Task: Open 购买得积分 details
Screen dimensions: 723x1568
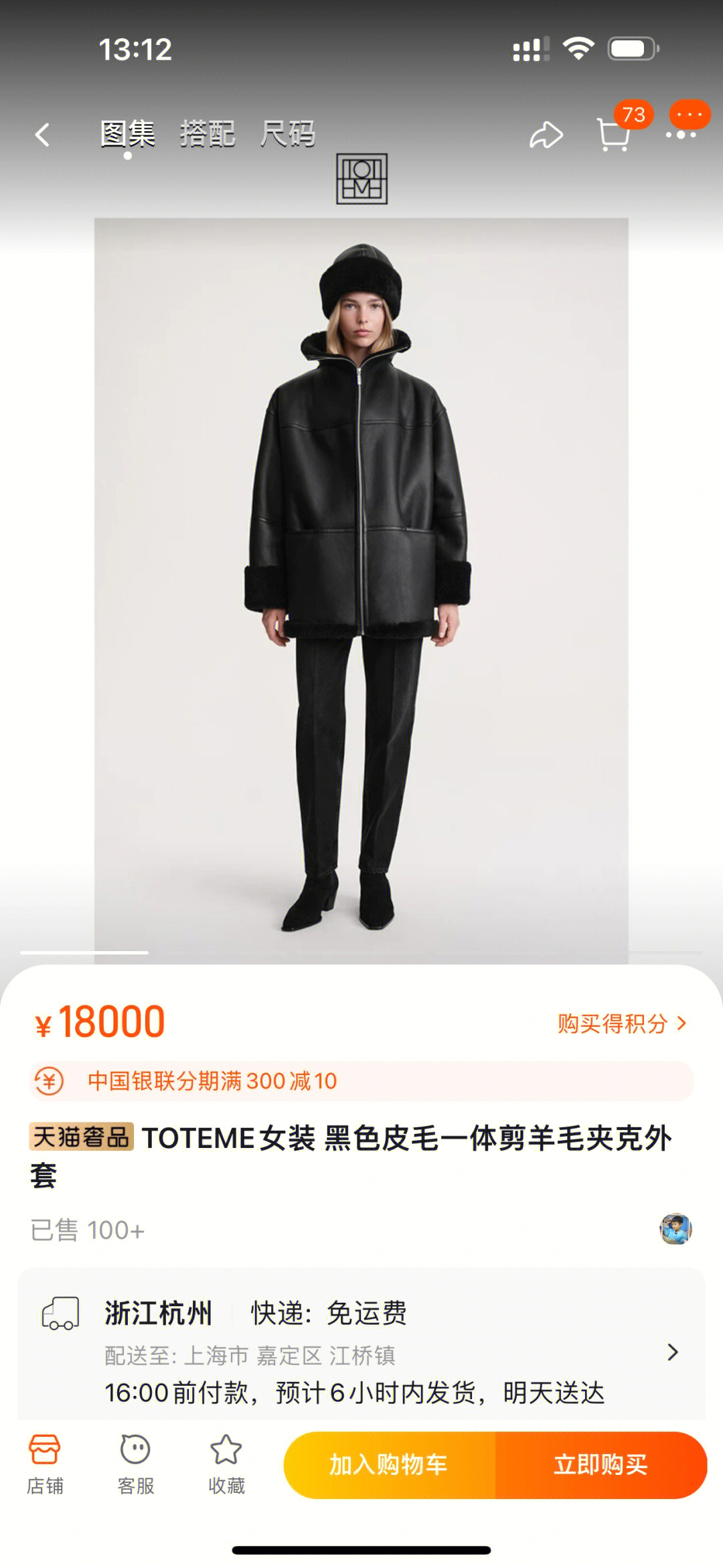Action: pyautogui.click(x=622, y=1023)
